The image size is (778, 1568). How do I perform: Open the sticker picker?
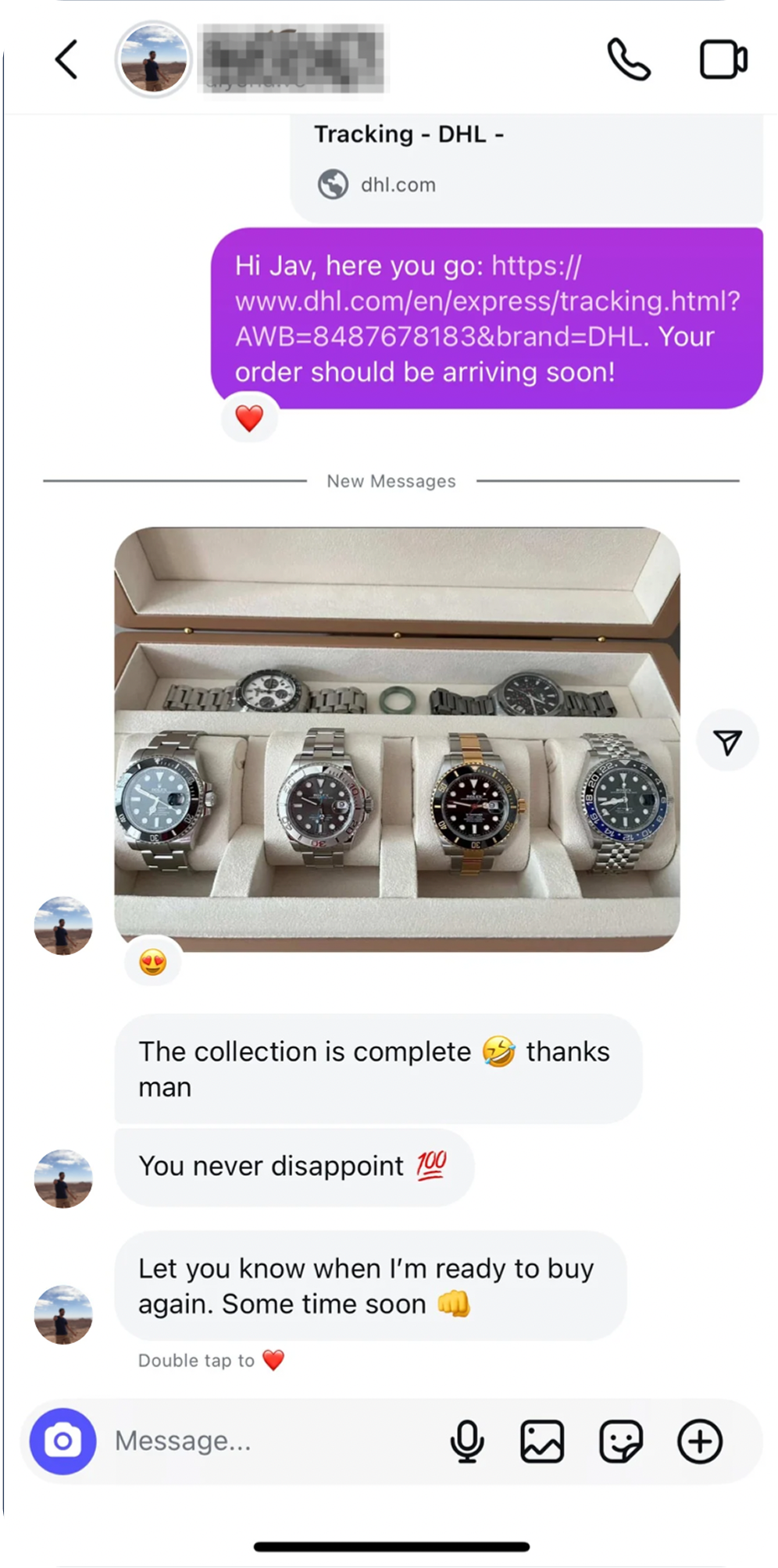pyautogui.click(x=621, y=1441)
